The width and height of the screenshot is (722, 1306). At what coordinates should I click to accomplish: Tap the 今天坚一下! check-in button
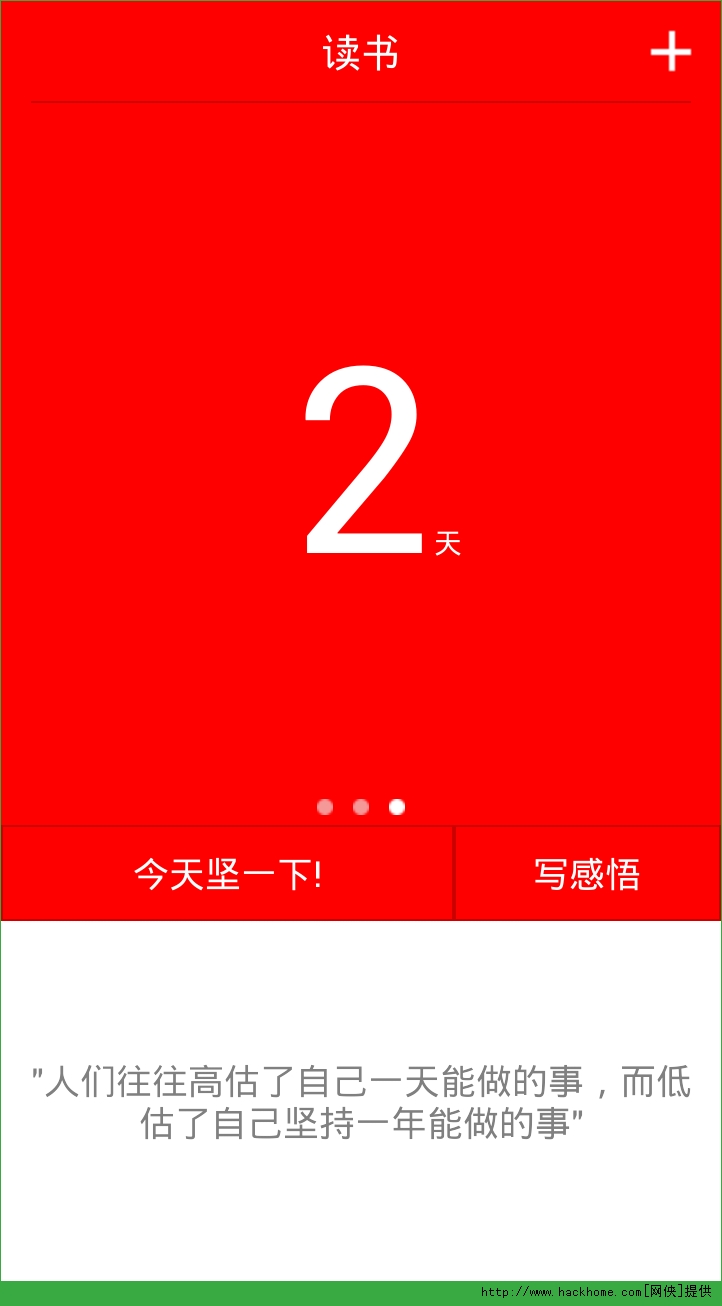[228, 873]
